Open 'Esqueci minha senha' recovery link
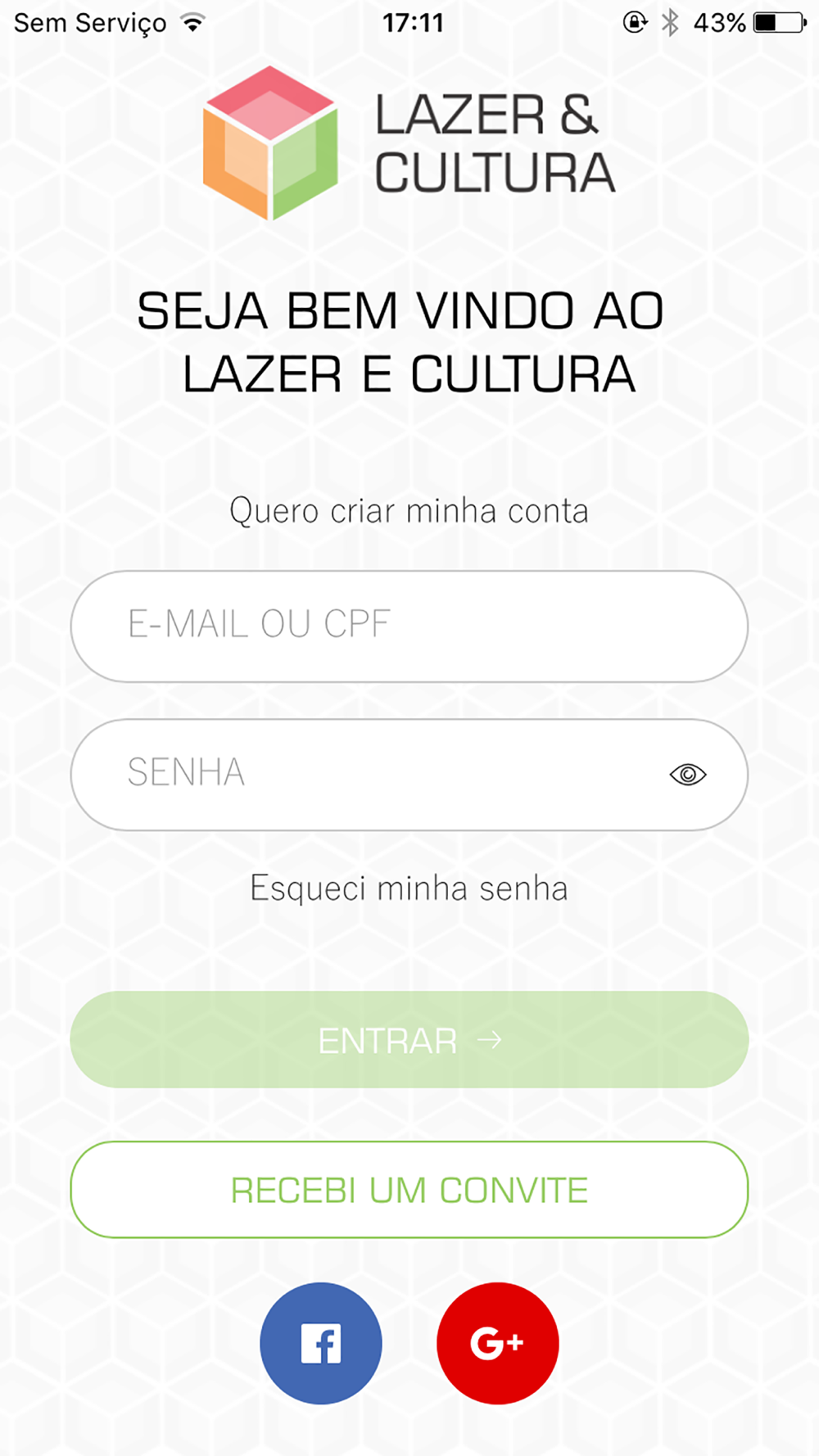The height and width of the screenshot is (1456, 819). (409, 889)
